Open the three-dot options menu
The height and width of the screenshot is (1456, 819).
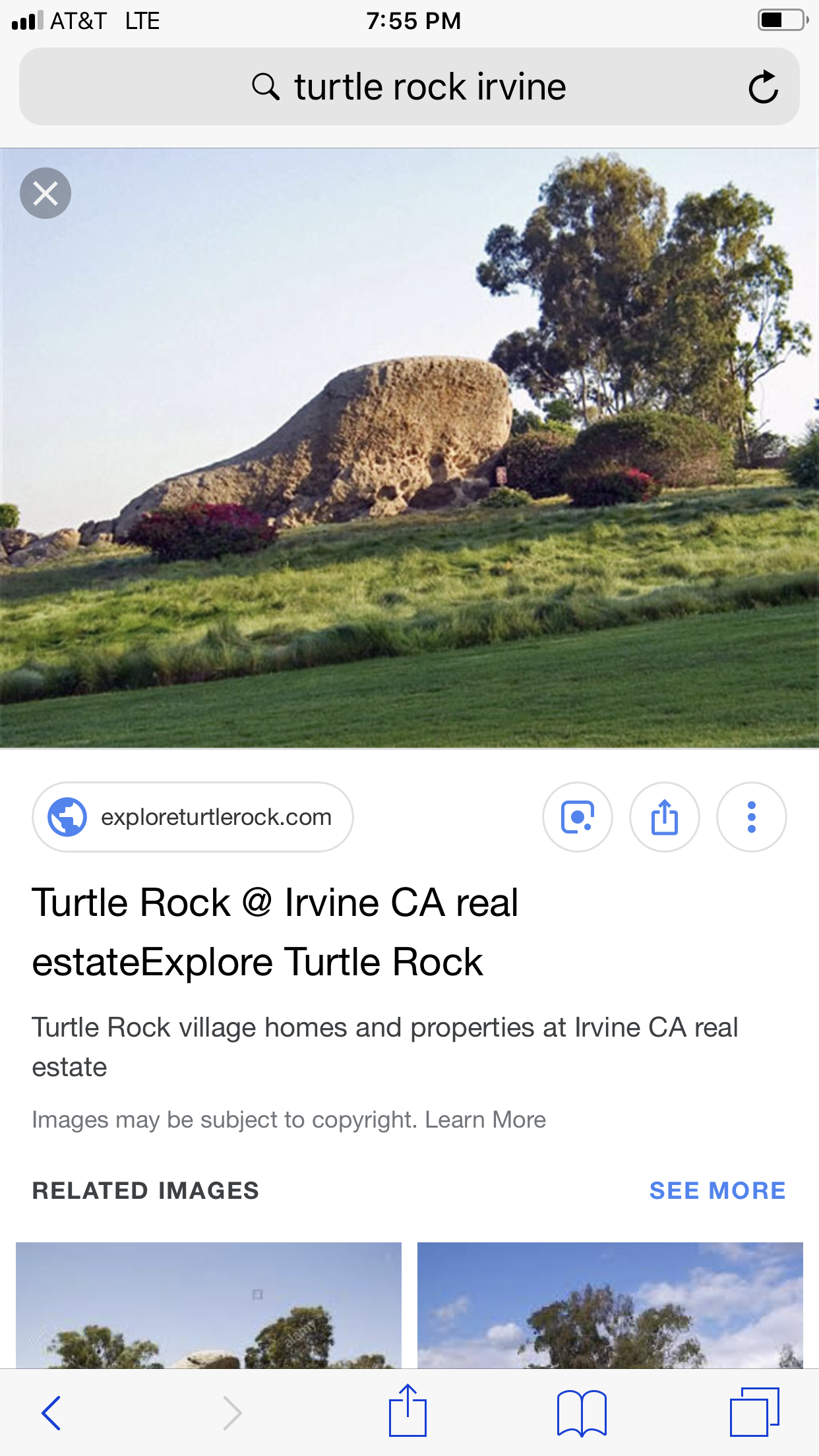pos(751,817)
